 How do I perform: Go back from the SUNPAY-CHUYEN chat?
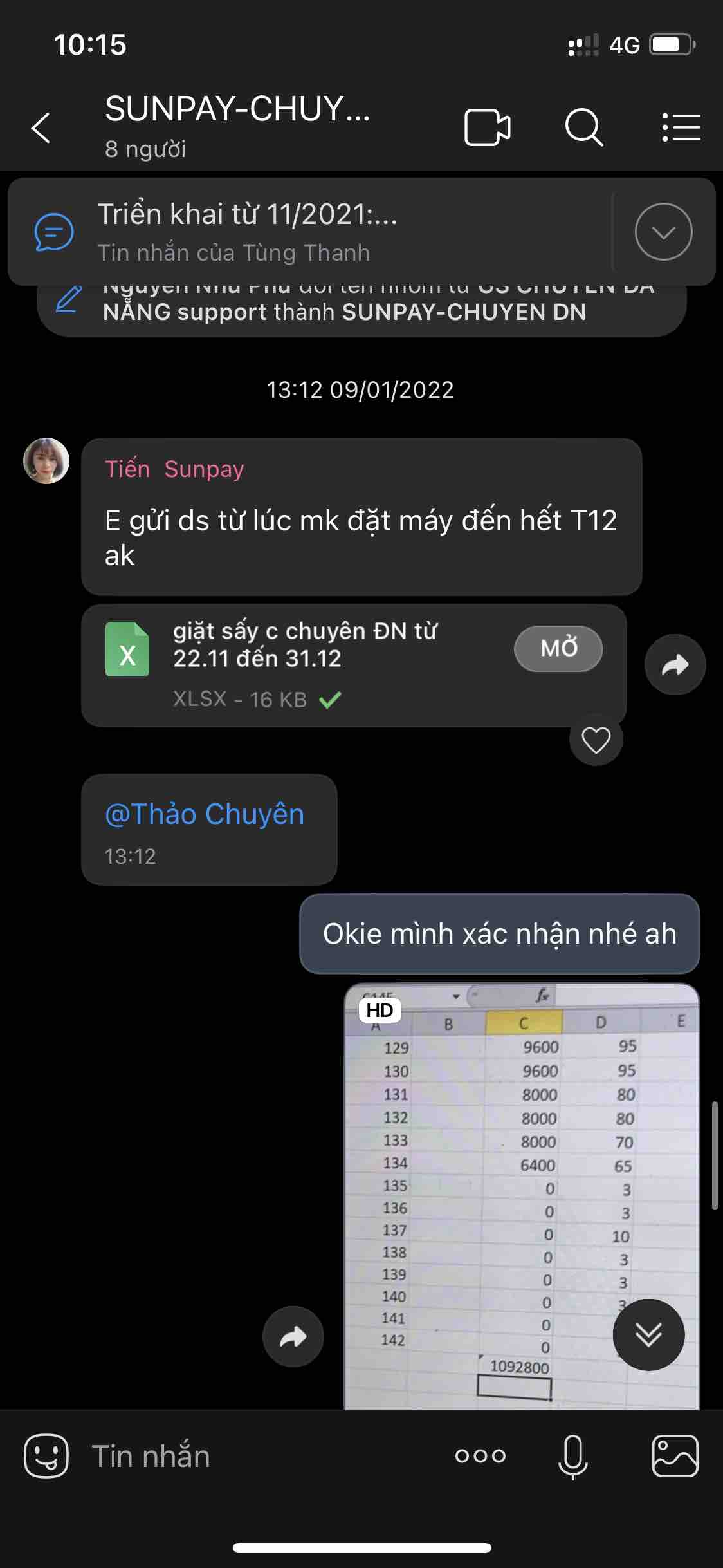point(41,127)
